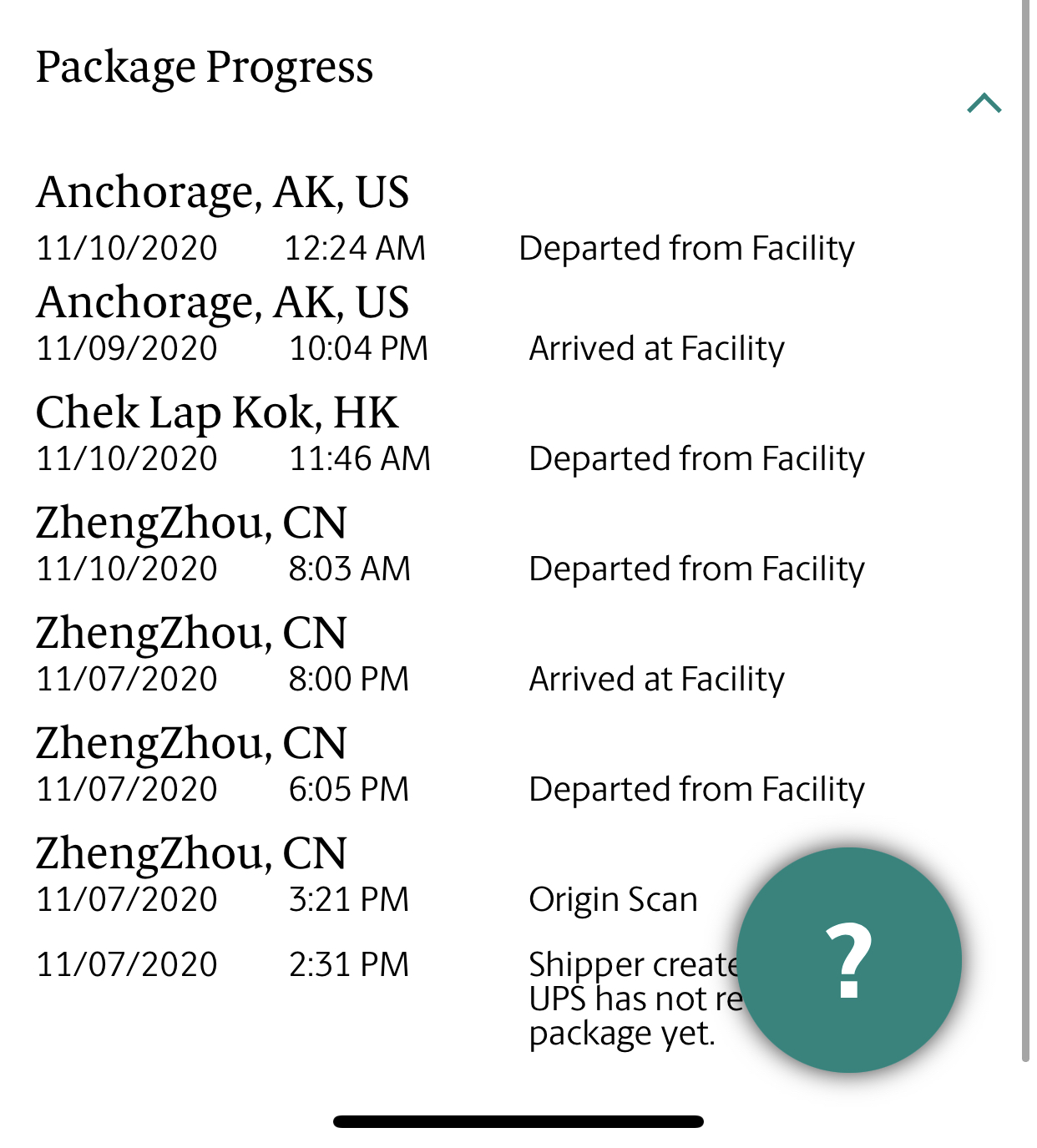The width and height of the screenshot is (1037, 1148).
Task: Collapse the Package Progress section
Action: [984, 104]
